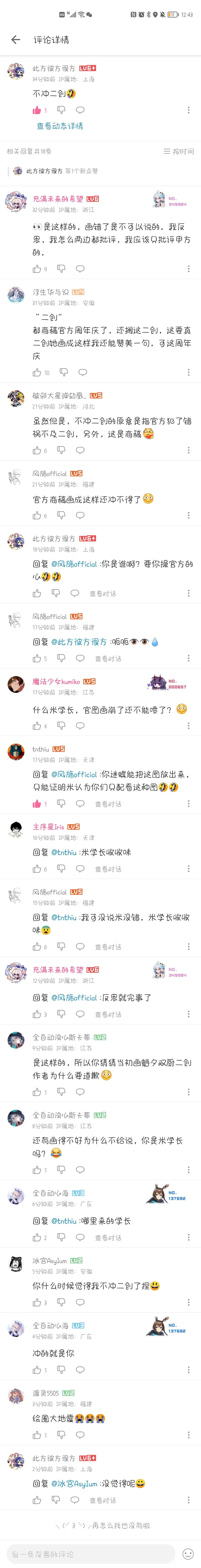Like 主序星Iris's reply
201x1568 pixels.
pos(37,869)
